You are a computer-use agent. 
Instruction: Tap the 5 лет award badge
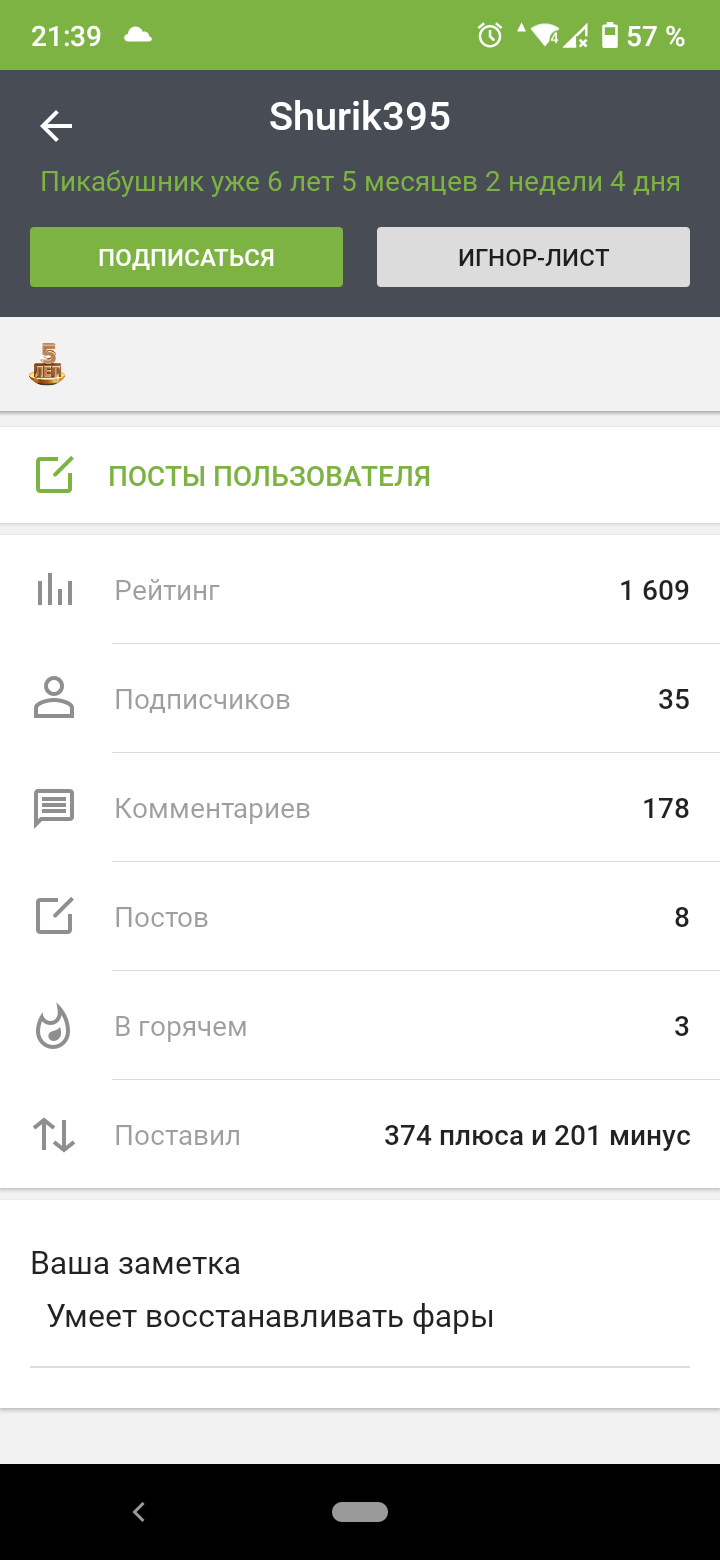pyautogui.click(x=47, y=364)
